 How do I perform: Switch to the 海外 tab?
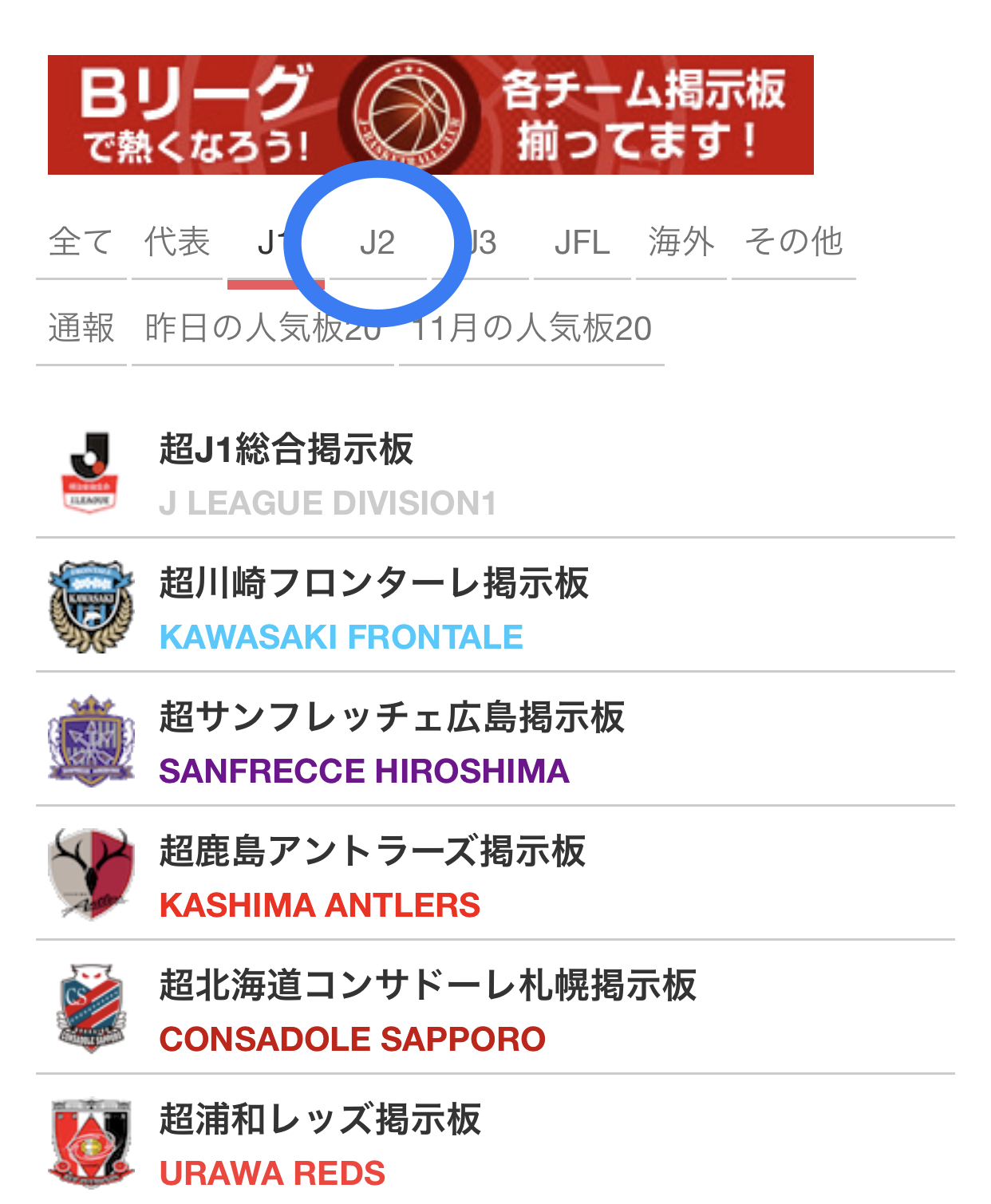[x=681, y=242]
